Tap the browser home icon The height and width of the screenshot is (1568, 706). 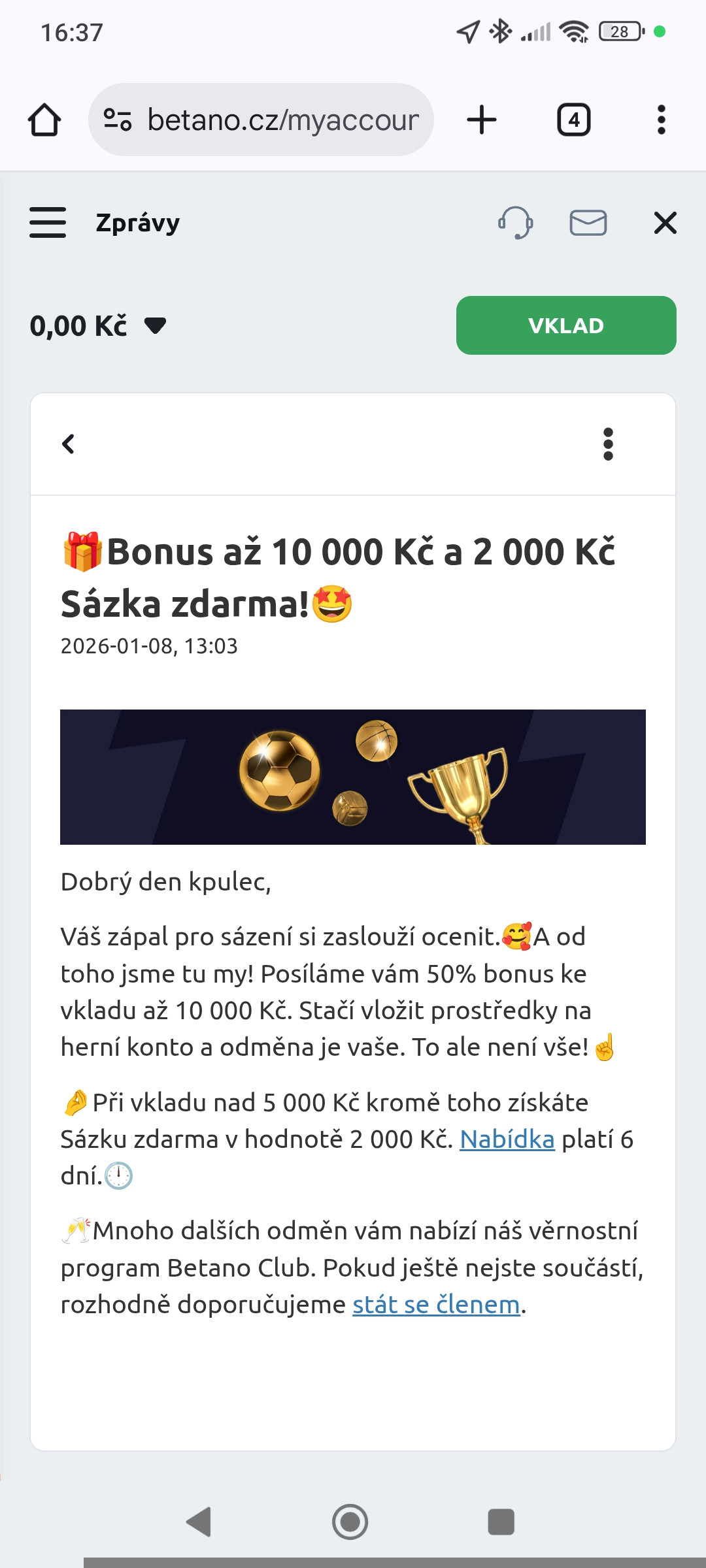click(44, 120)
